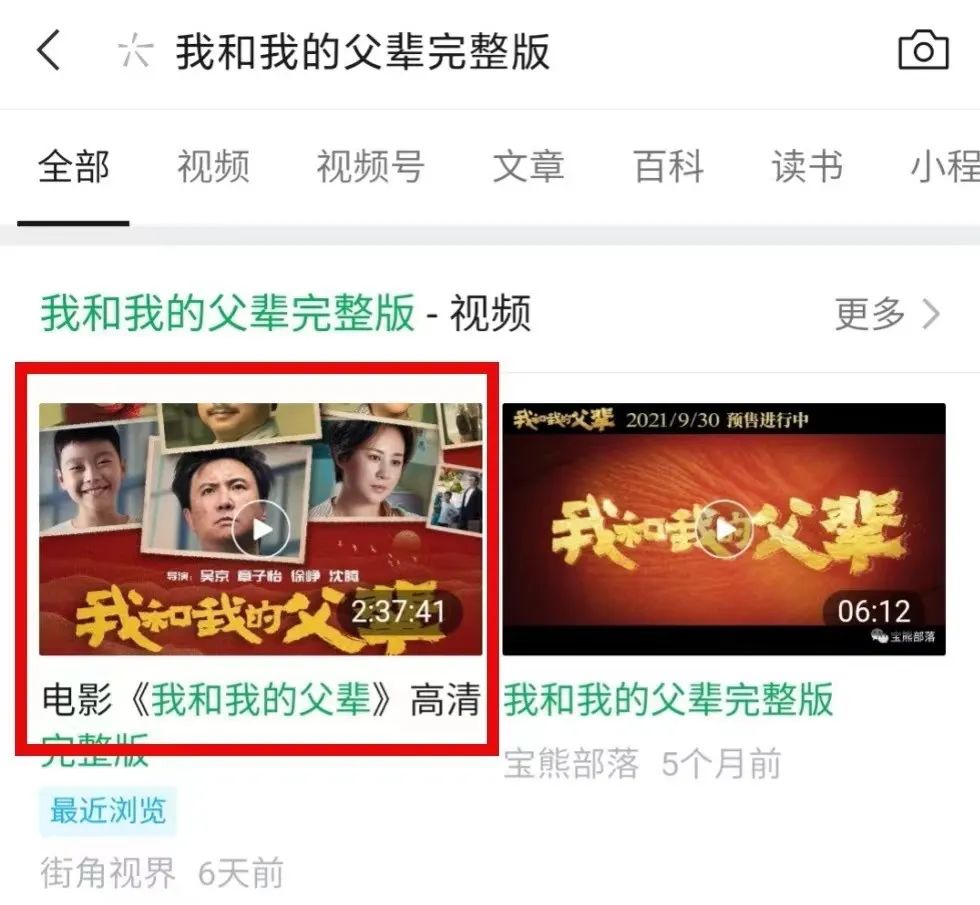Switch to the 视频号 tab

coord(370,167)
